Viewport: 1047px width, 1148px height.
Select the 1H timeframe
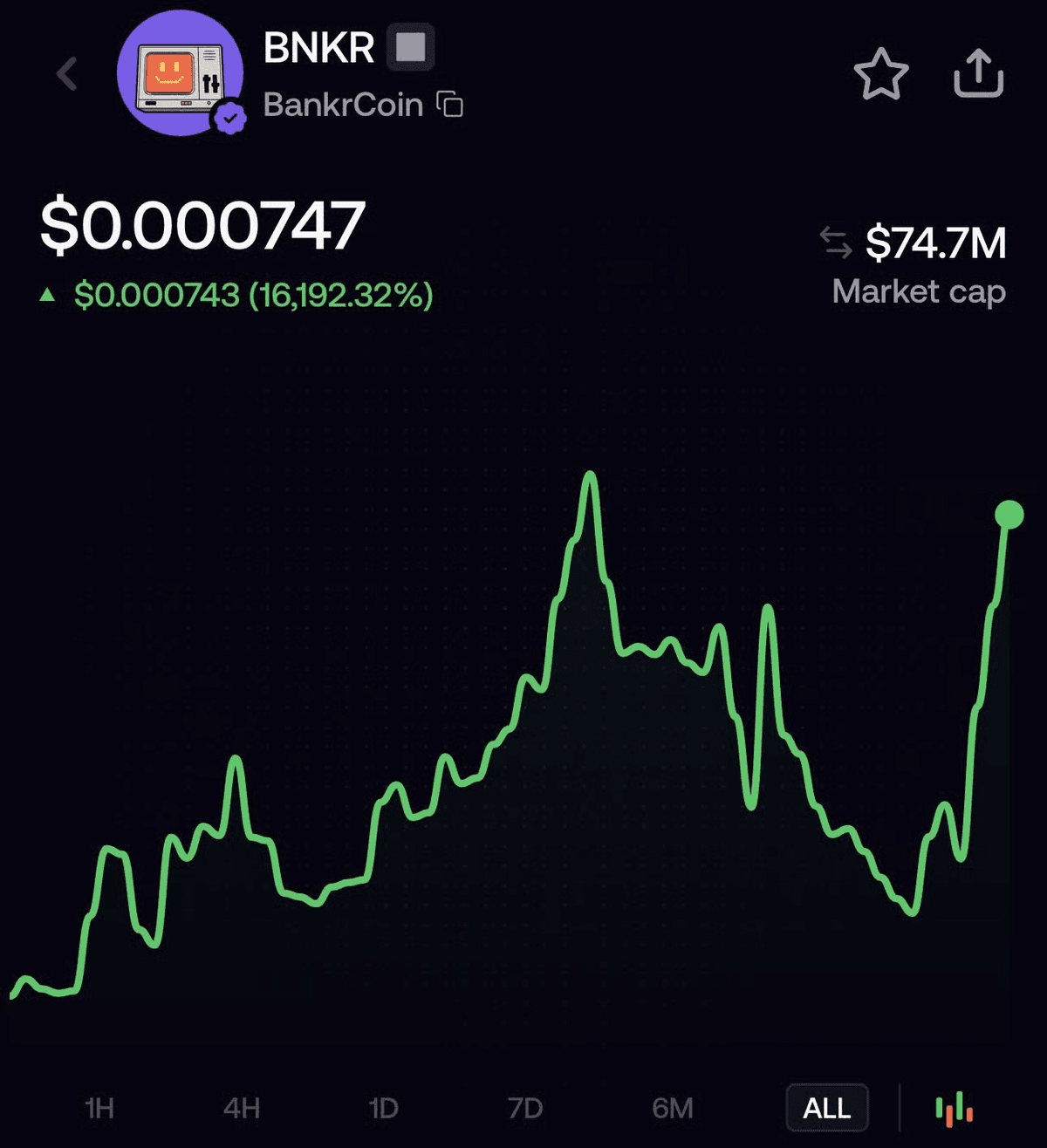[100, 1109]
